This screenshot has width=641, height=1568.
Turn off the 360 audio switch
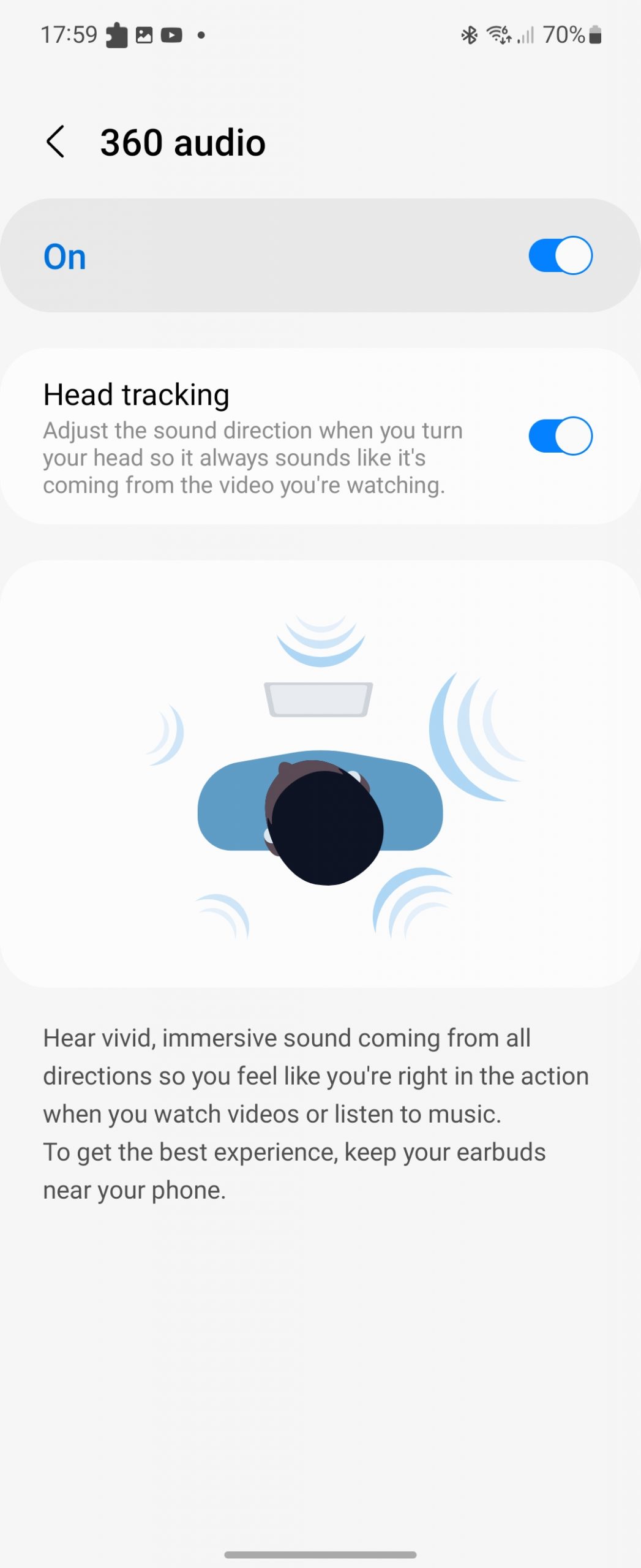[560, 255]
